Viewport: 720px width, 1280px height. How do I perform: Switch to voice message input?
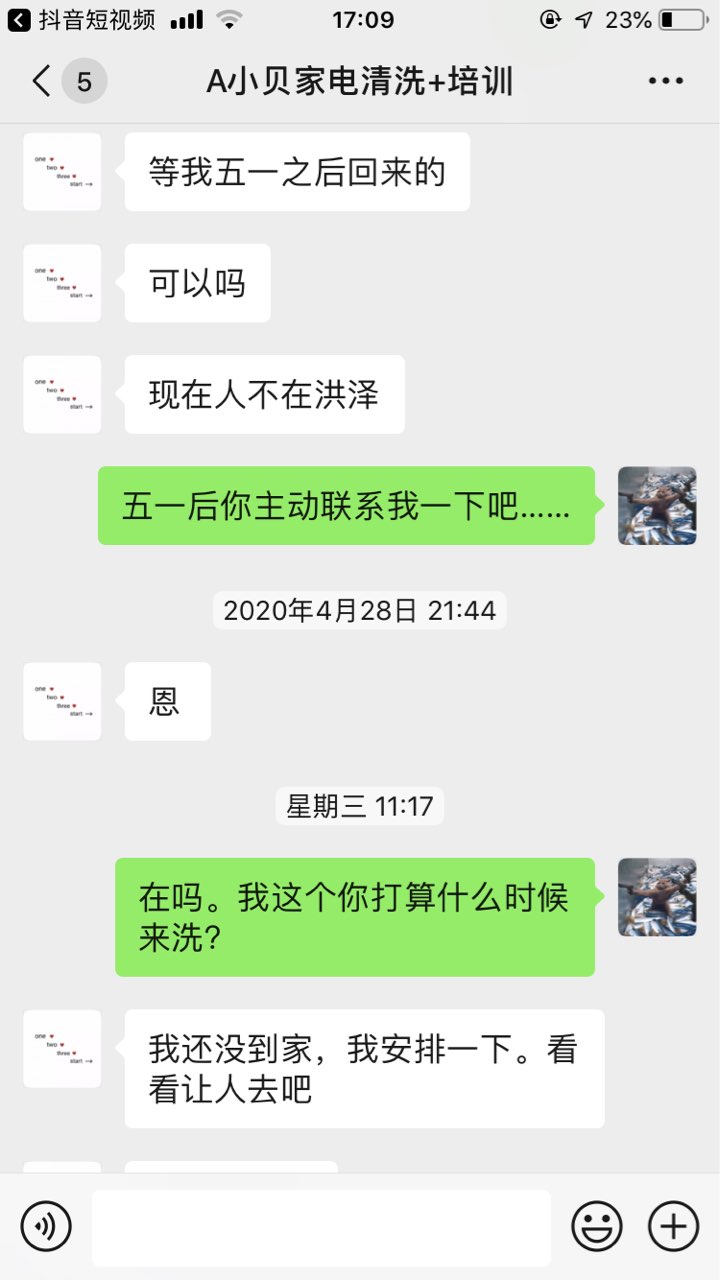coord(46,1226)
